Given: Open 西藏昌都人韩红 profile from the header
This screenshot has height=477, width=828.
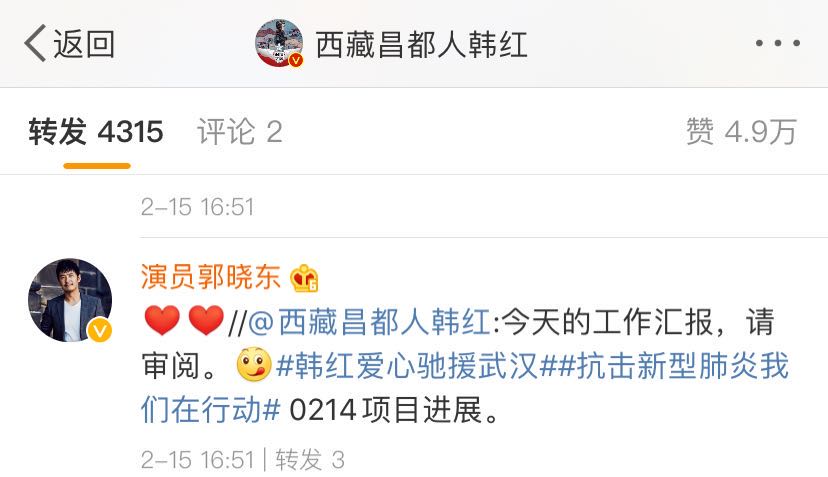Looking at the screenshot, I should click(x=395, y=44).
